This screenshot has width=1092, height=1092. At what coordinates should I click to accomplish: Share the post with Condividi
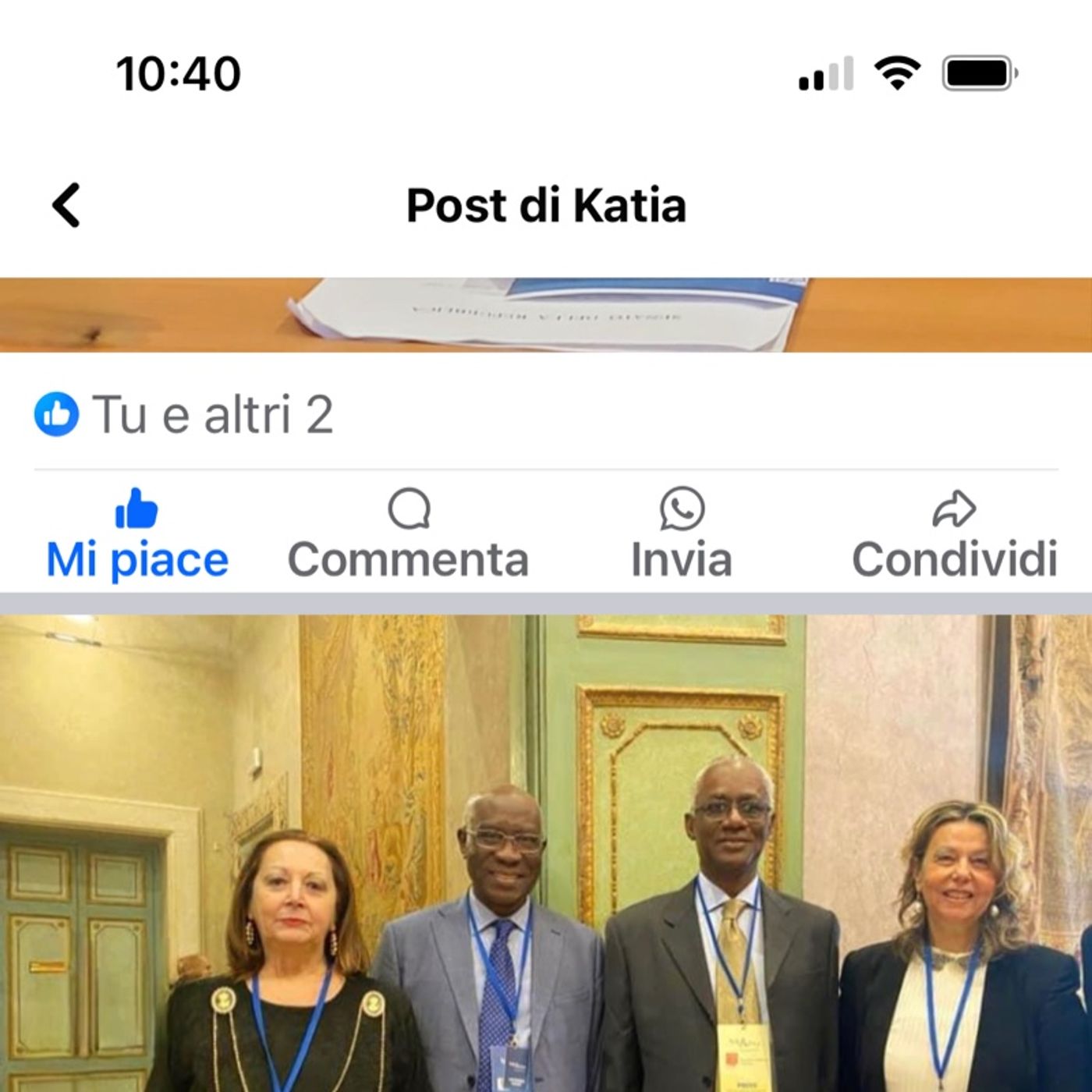(954, 535)
